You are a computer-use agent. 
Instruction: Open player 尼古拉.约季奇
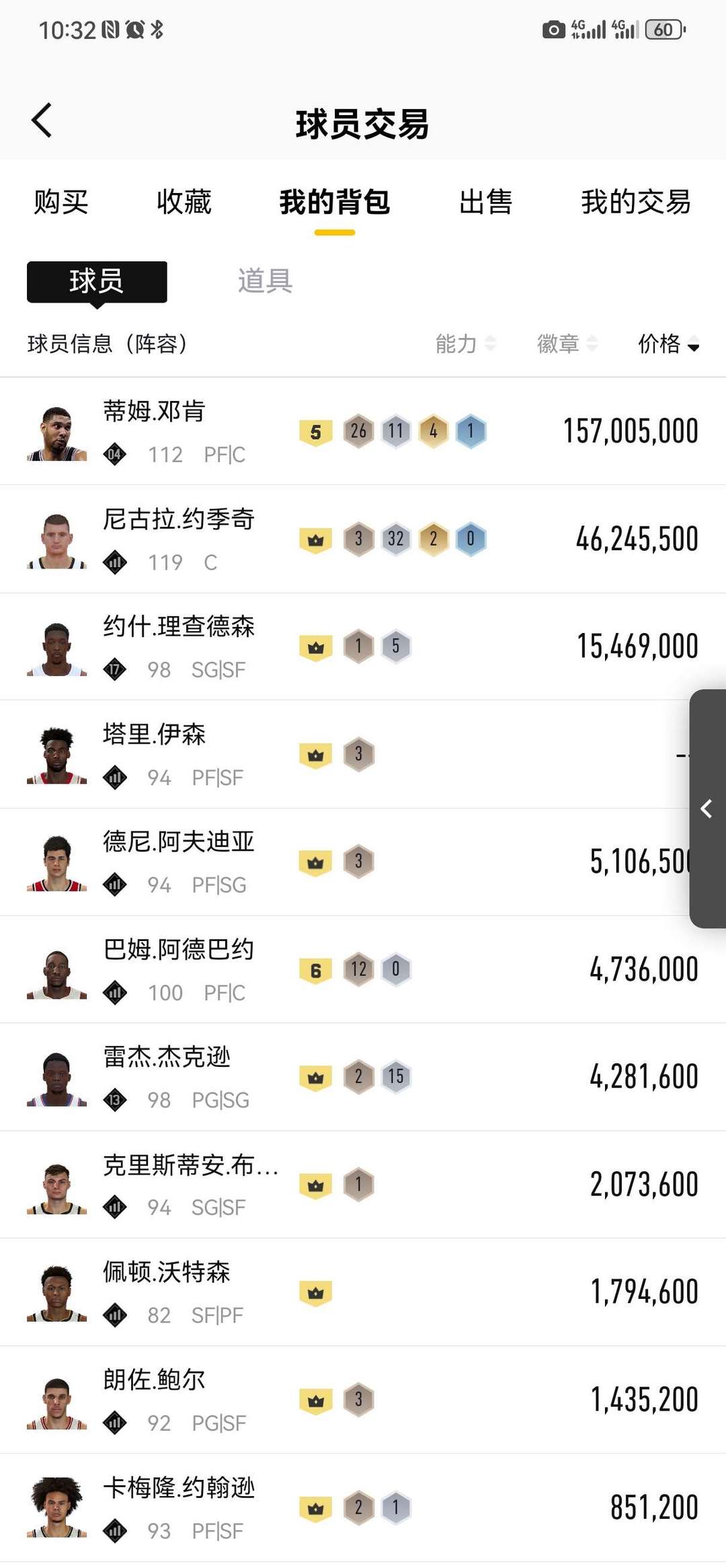point(179,519)
